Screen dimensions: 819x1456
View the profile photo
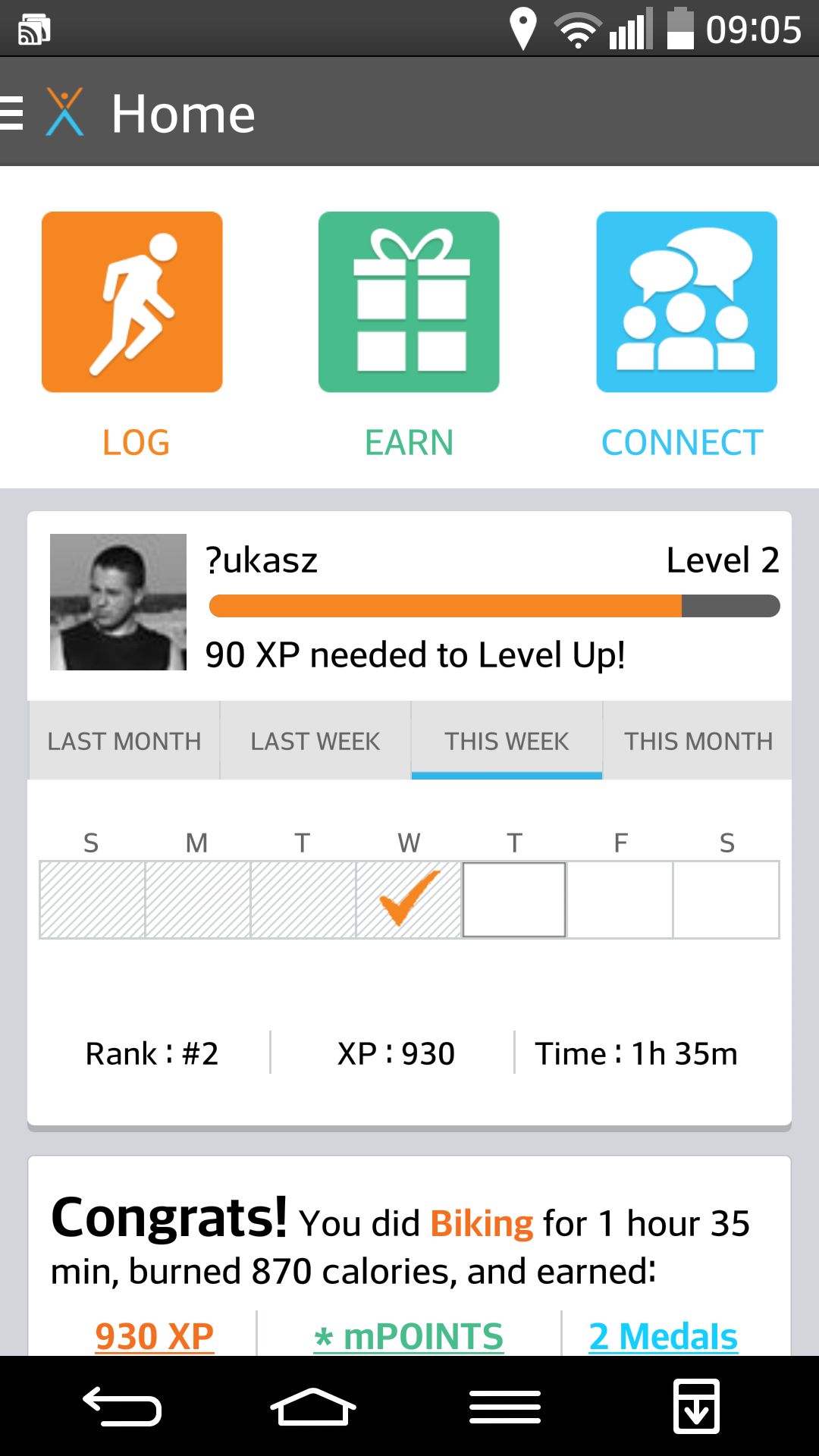(x=118, y=602)
